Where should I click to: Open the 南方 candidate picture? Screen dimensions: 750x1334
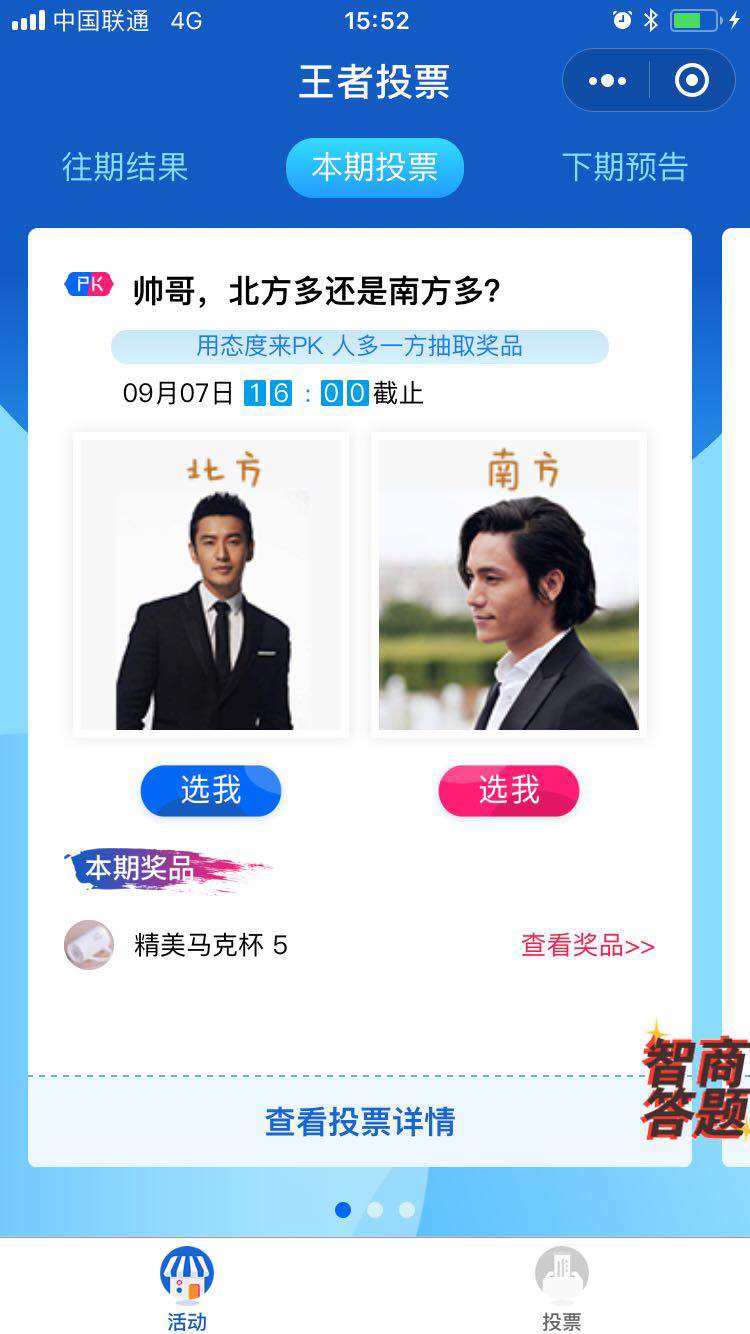tap(509, 585)
